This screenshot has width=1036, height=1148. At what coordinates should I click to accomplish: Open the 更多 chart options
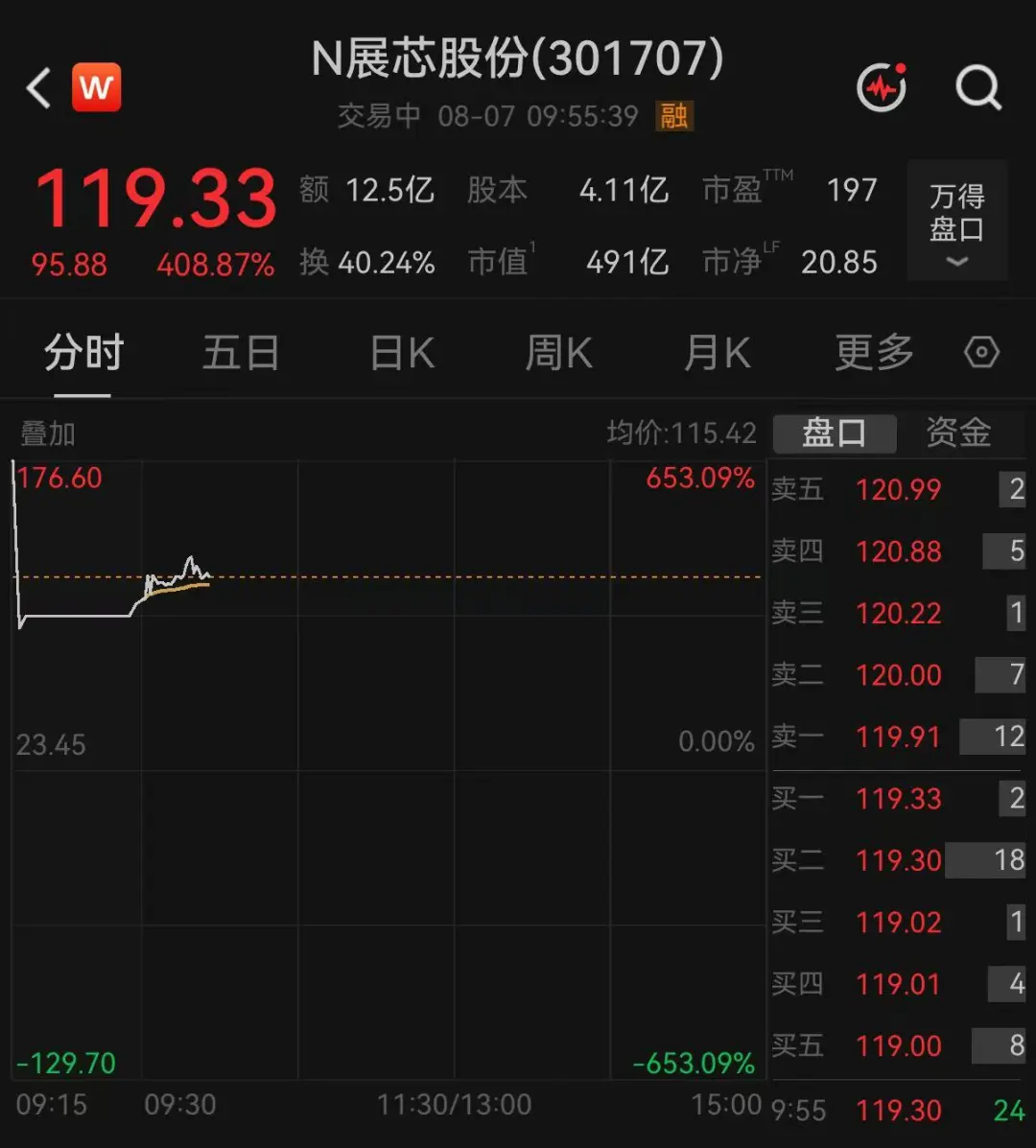coord(874,353)
